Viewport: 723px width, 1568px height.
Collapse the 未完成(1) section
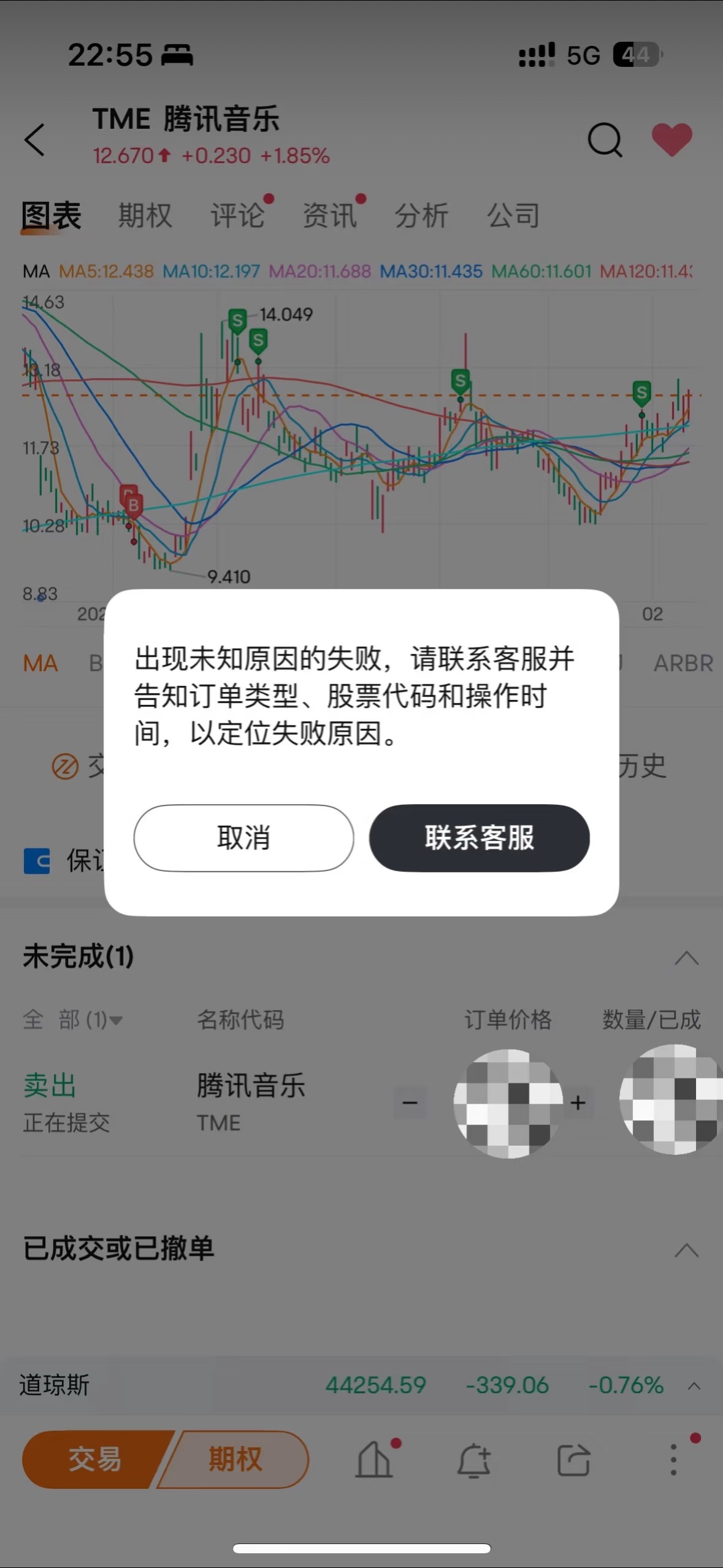(x=686, y=958)
